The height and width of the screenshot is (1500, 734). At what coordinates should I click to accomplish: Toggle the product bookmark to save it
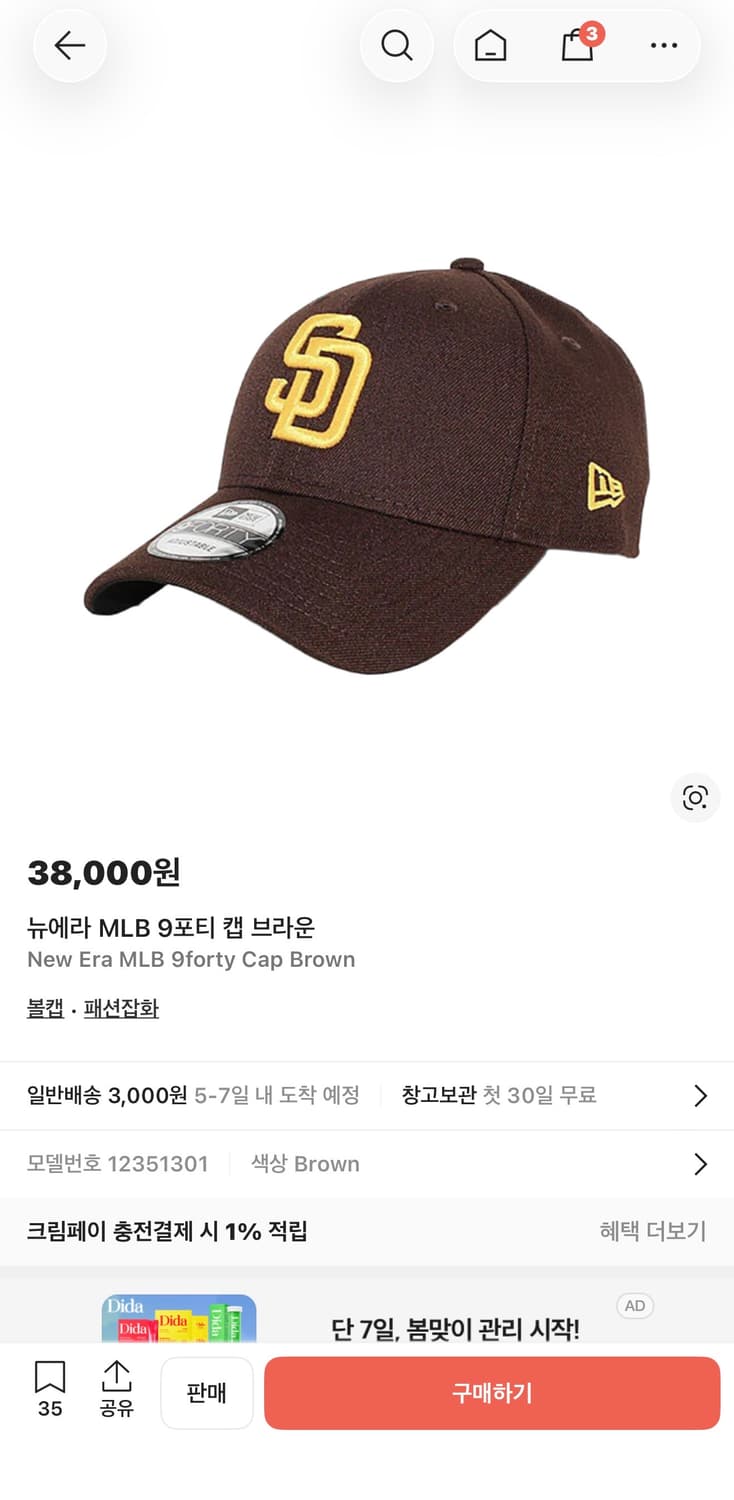tap(49, 1380)
